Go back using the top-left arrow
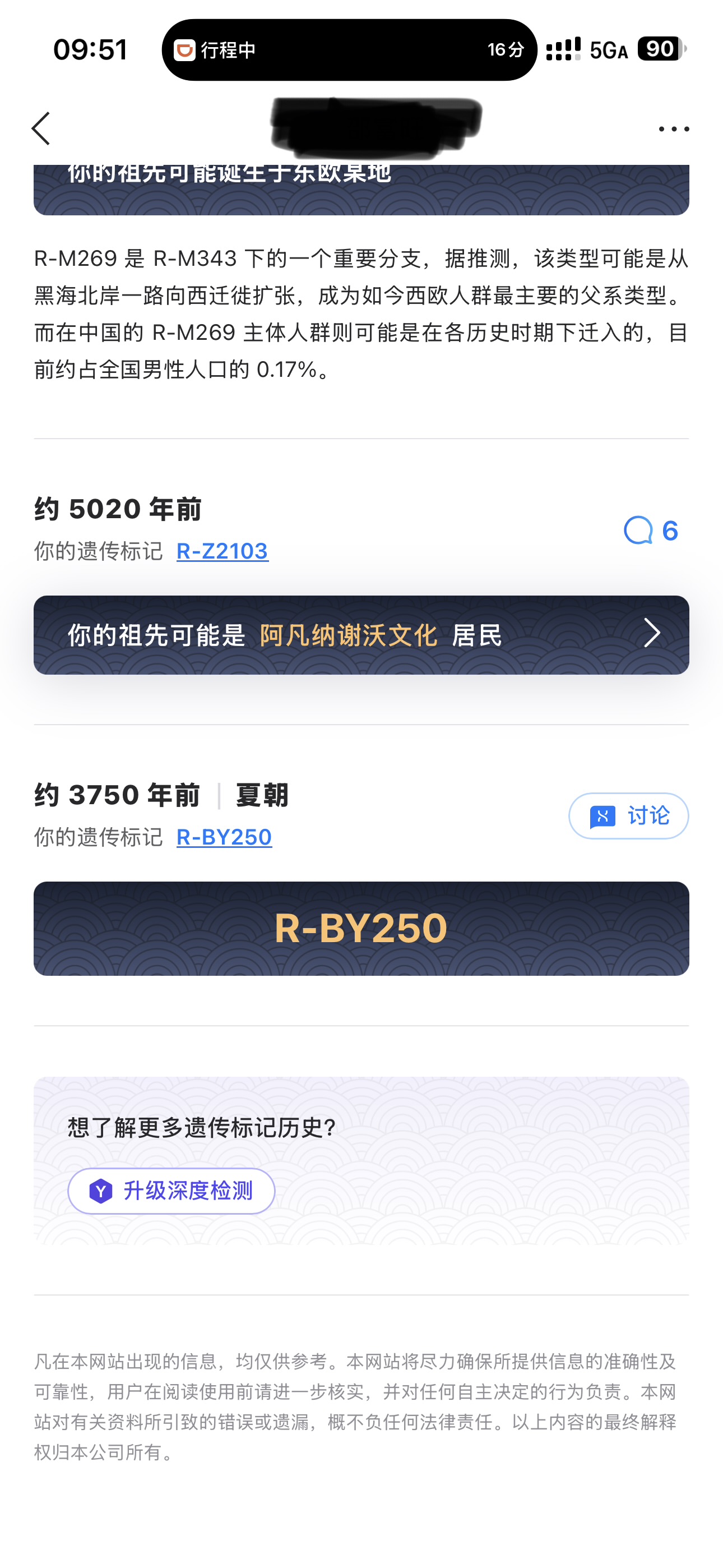This screenshot has height=1568, width=723. pos(41,128)
